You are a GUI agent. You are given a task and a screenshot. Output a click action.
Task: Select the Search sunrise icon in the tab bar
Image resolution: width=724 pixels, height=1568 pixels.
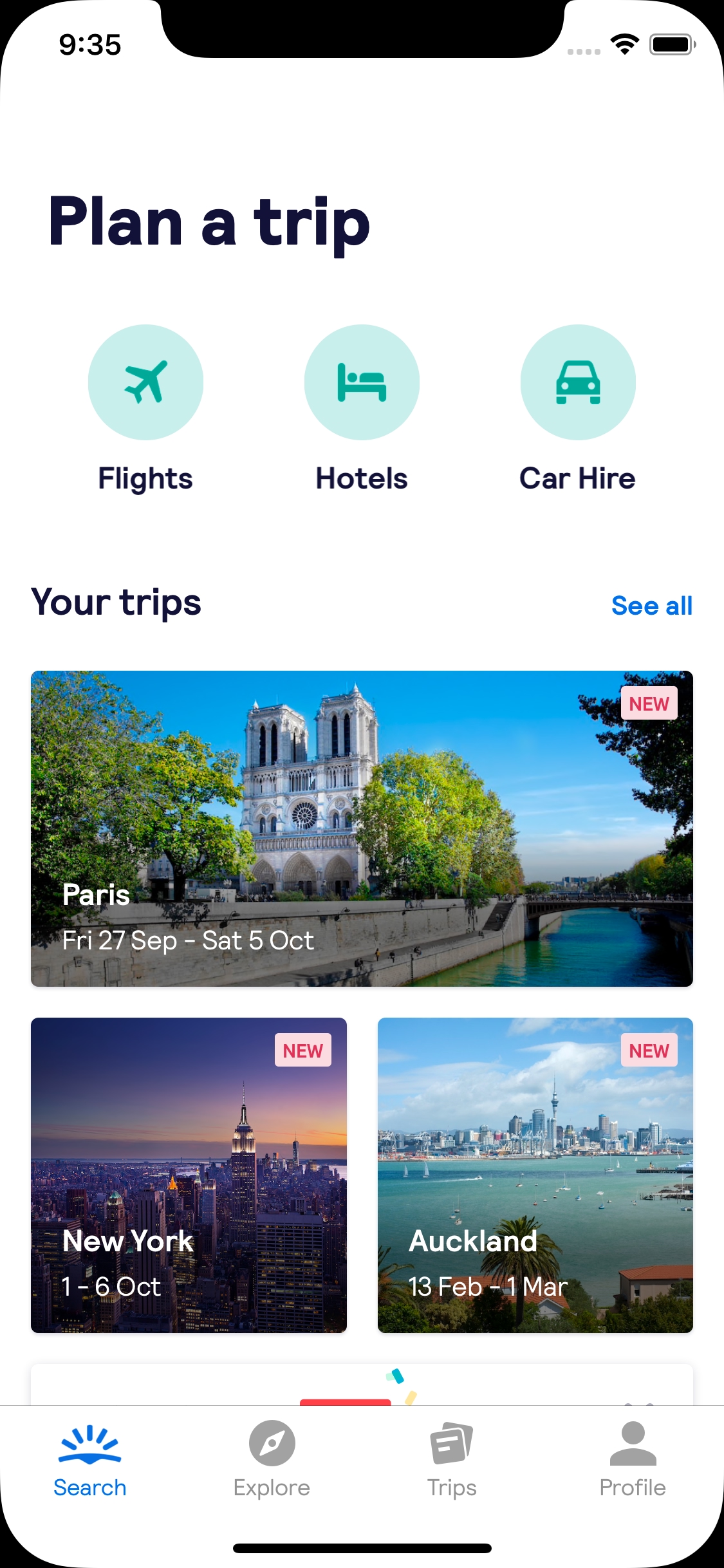pos(90,1443)
